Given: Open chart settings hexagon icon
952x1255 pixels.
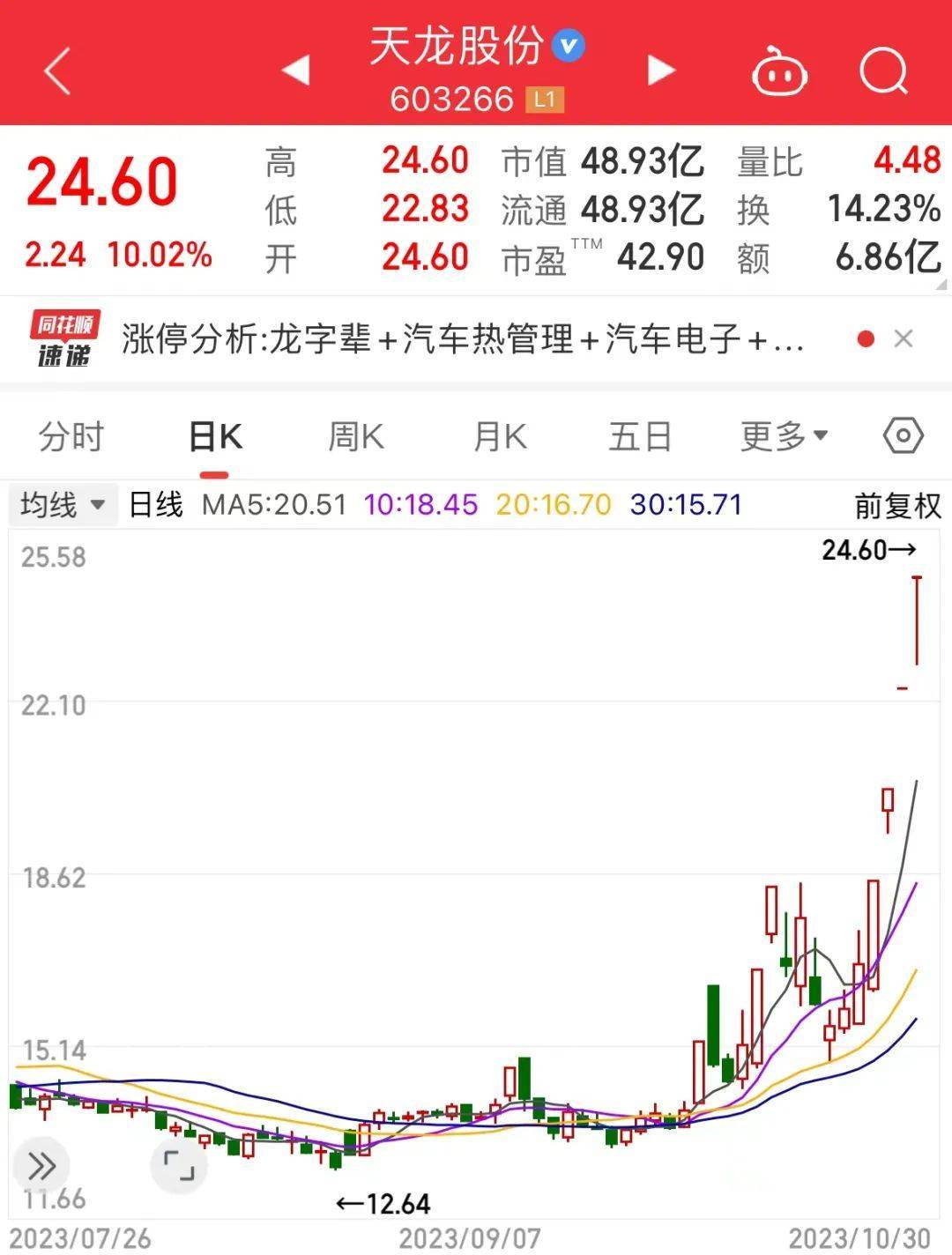Looking at the screenshot, I should 903,435.
